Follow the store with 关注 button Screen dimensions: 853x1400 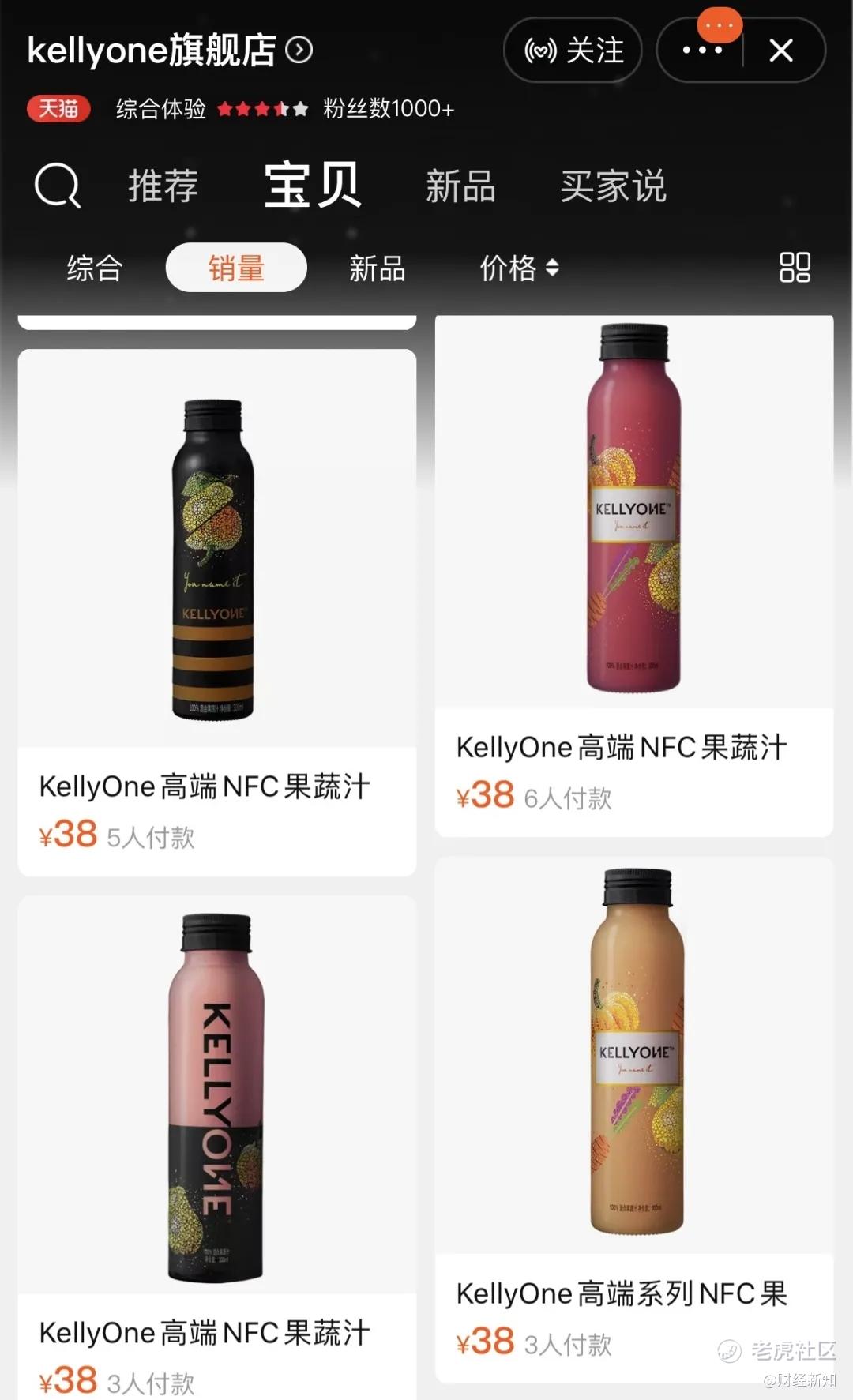[573, 51]
